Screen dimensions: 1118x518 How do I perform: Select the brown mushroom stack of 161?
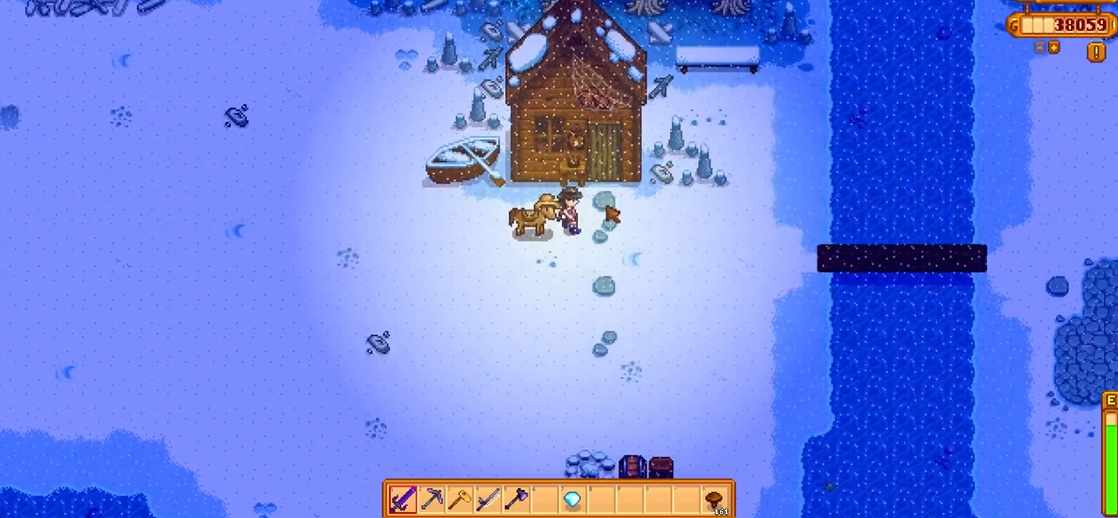(x=715, y=498)
